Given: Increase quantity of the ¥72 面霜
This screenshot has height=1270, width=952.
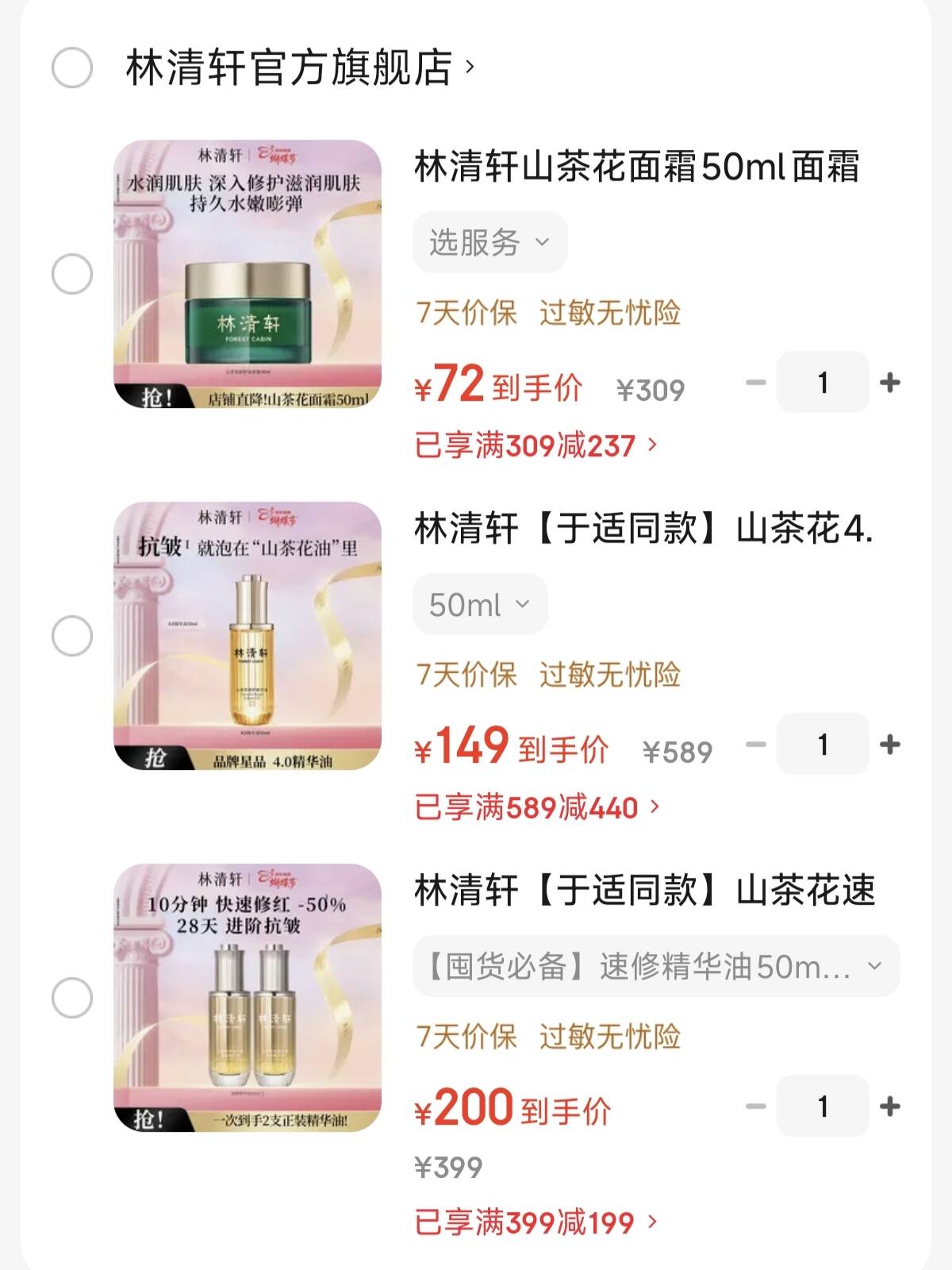Looking at the screenshot, I should click(890, 383).
